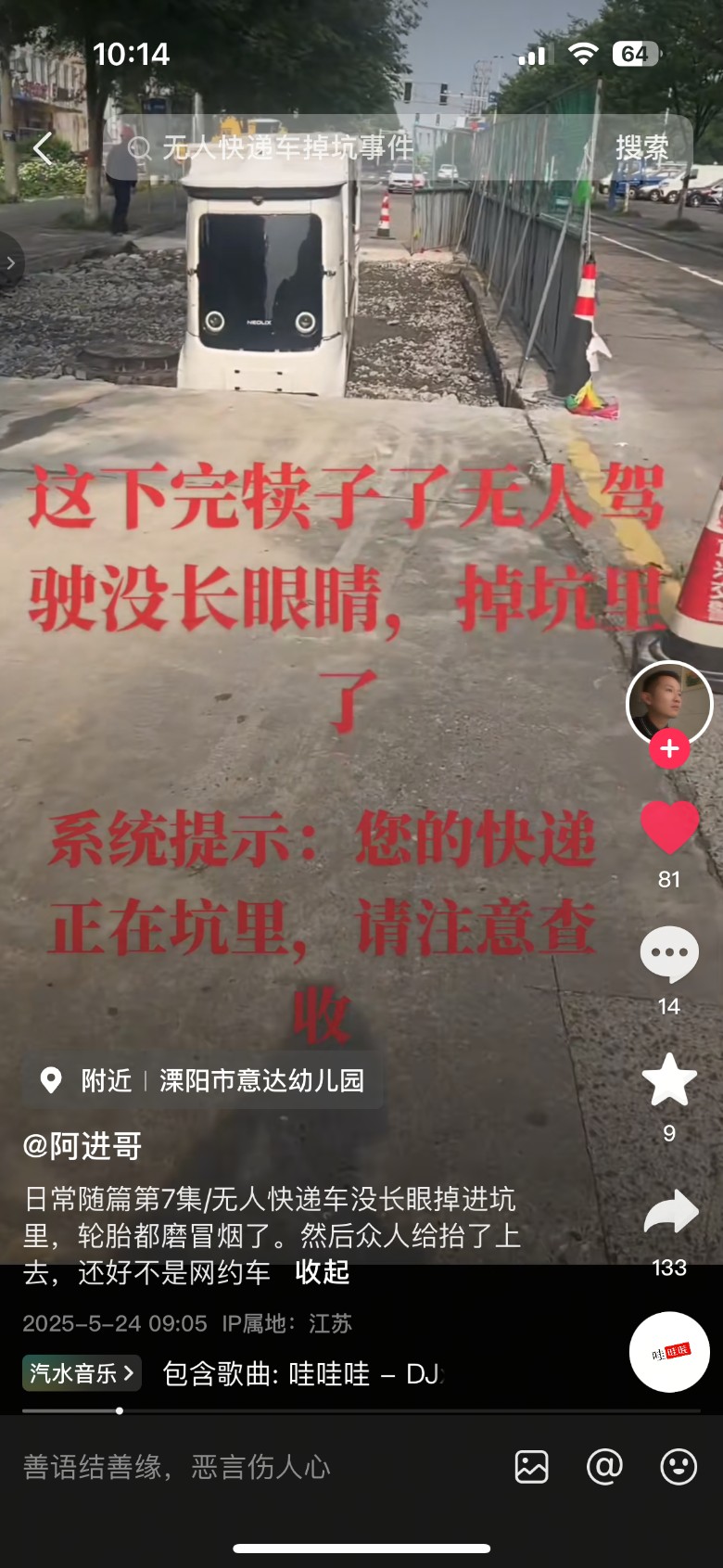Tap the spinning music disc
Screen dimensions: 723x1568
coord(669,1352)
